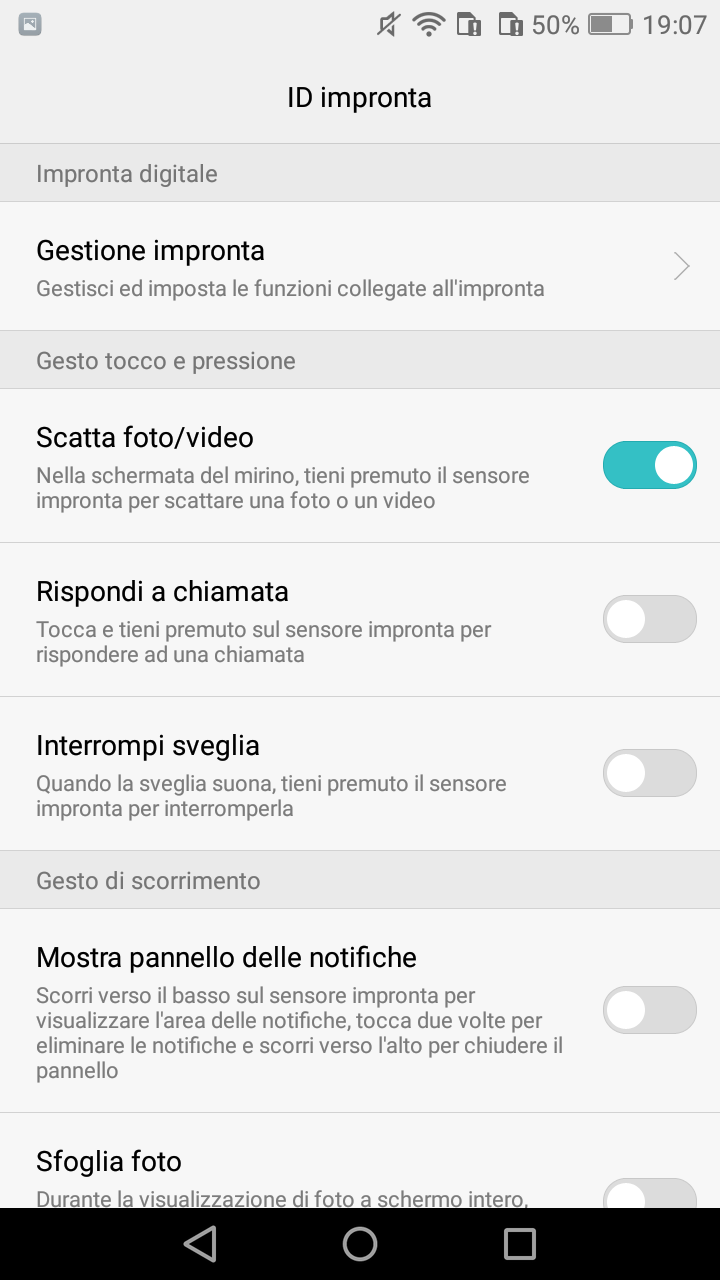This screenshot has width=720, height=1280.
Task: Disable the Scatta foto/video switch
Action: [650, 465]
